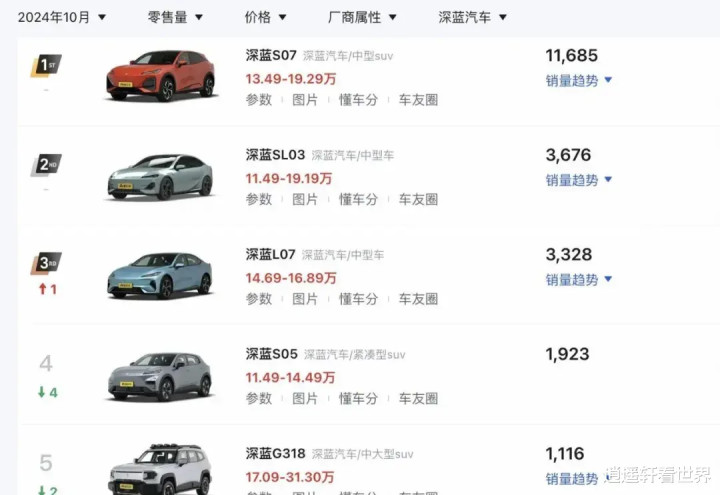The height and width of the screenshot is (495, 720).
Task: Open the 深蓝汽车 brand dropdown
Action: [472, 17]
